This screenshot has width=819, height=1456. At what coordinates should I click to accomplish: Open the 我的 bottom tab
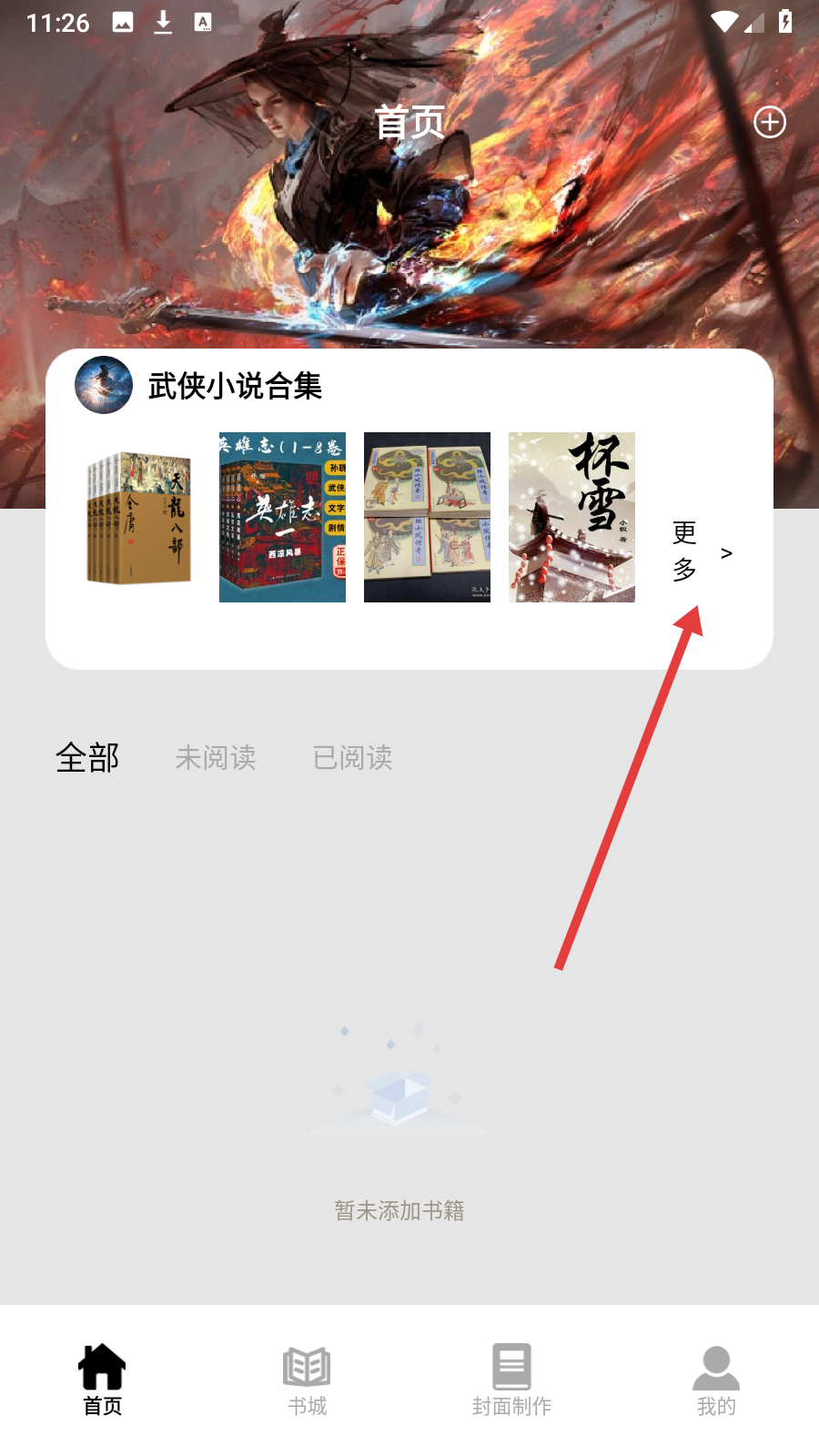pos(716,1380)
